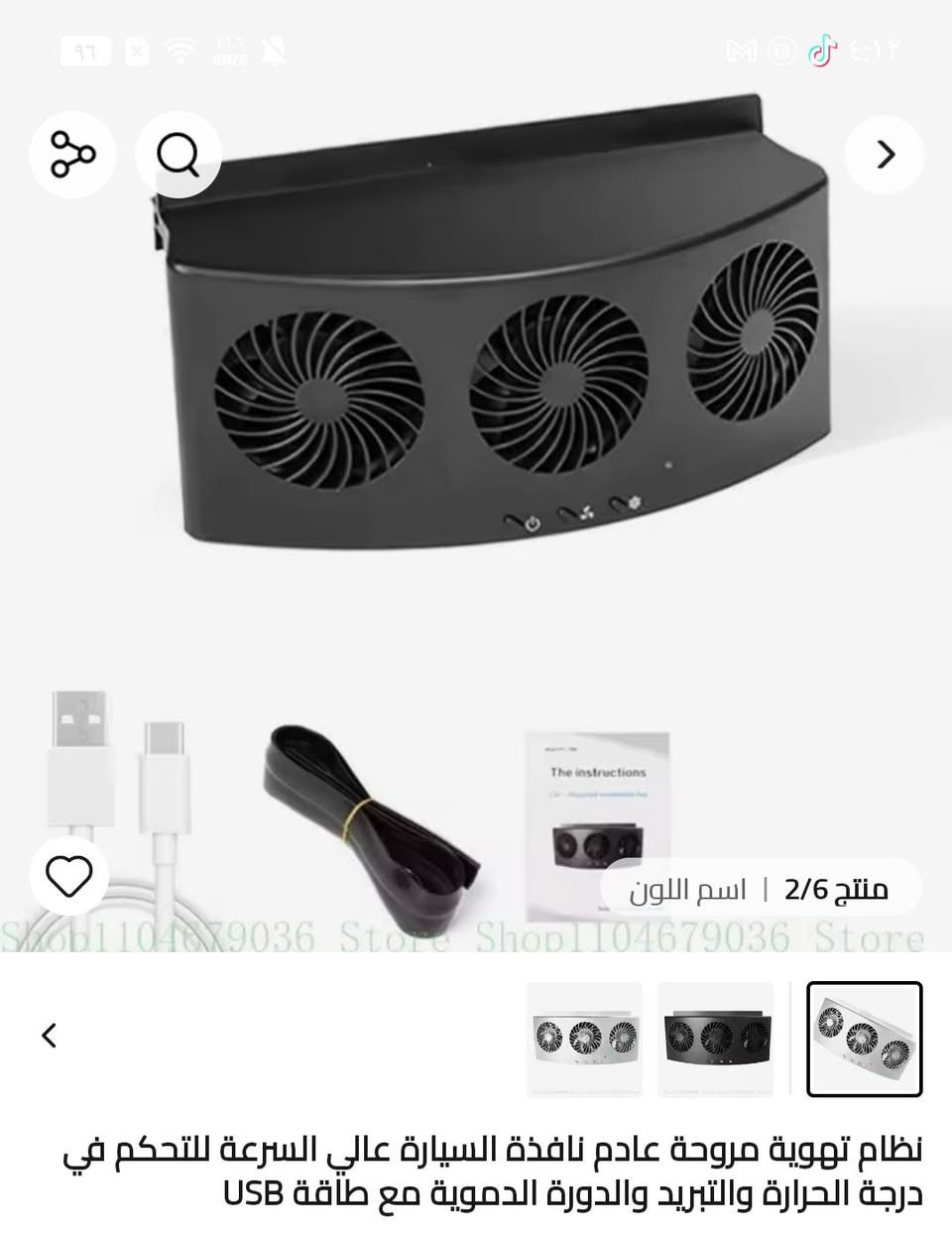Tap the black-outlined white fan thumbnail
This screenshot has width=952, height=1235.
pos(864,1039)
